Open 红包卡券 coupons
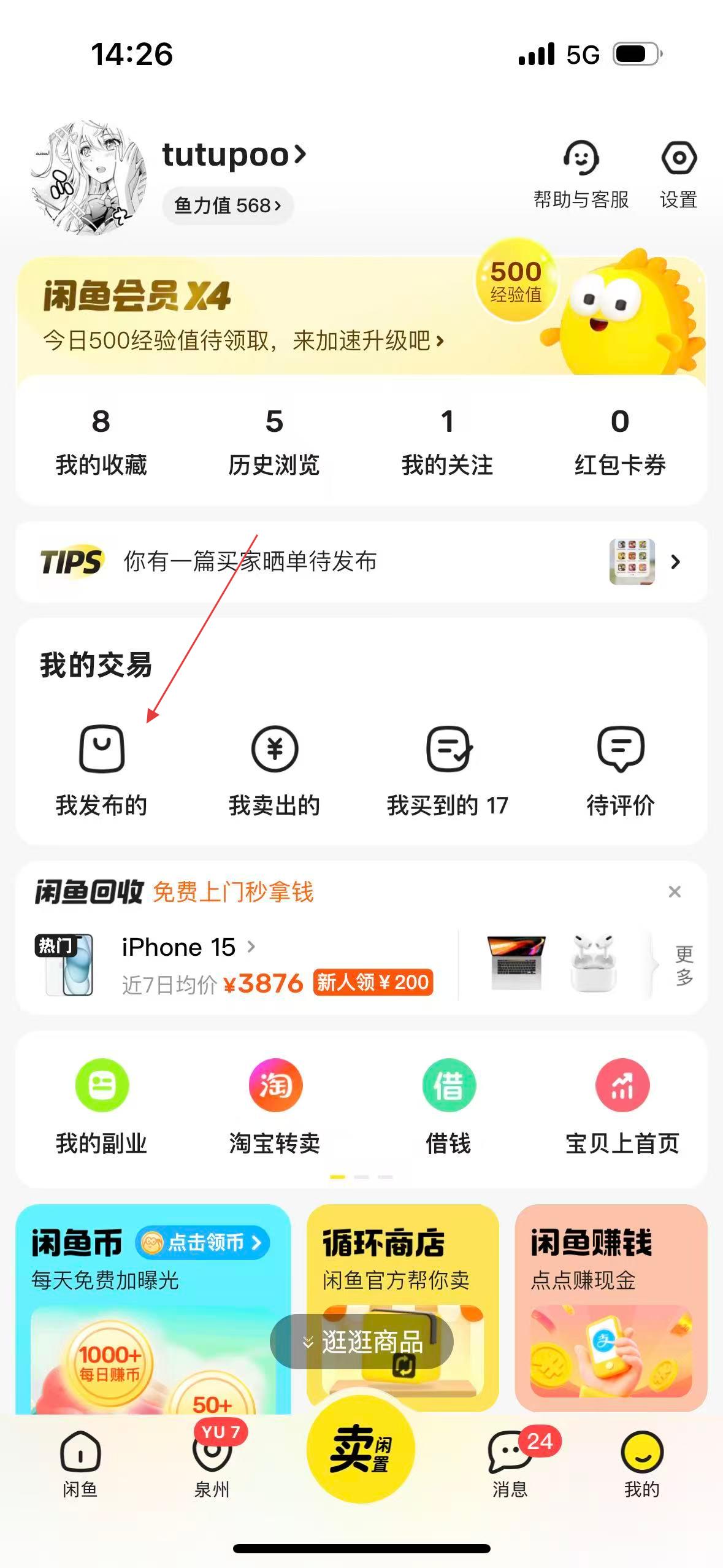This screenshot has width=723, height=1568. (620, 442)
